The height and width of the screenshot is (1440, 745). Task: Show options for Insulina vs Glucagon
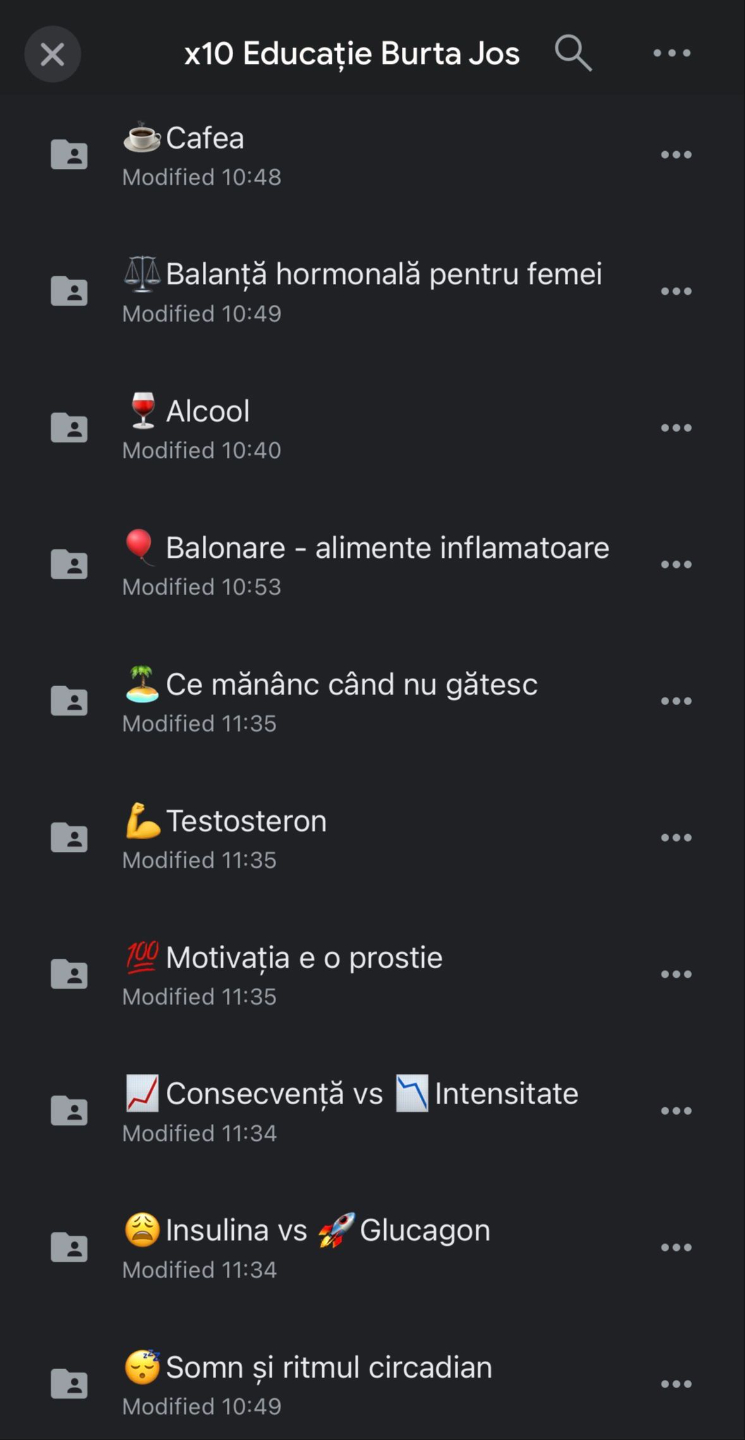(x=676, y=1248)
